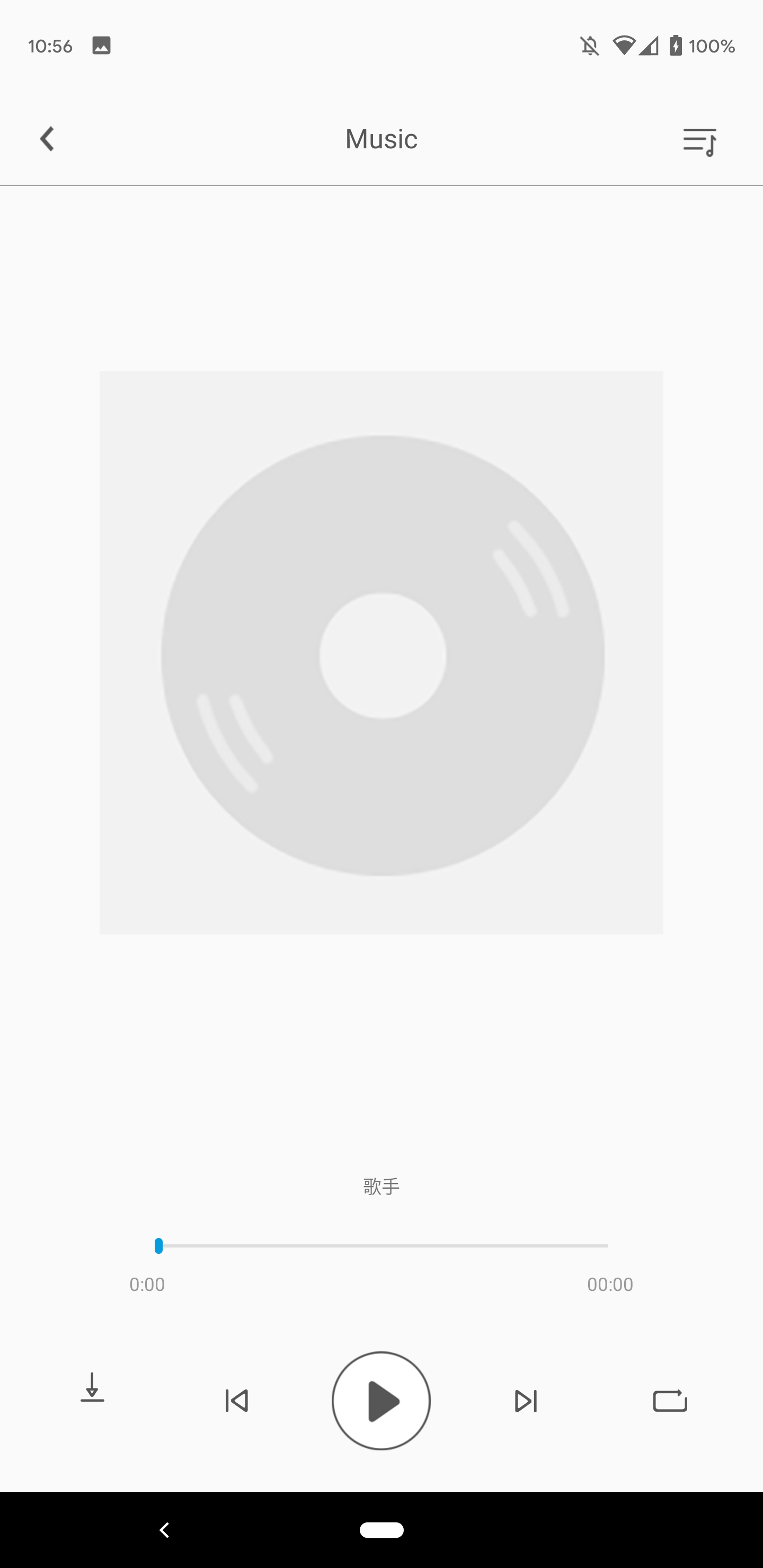The image size is (763, 1568).
Task: Skip to the previous track
Action: click(237, 1401)
